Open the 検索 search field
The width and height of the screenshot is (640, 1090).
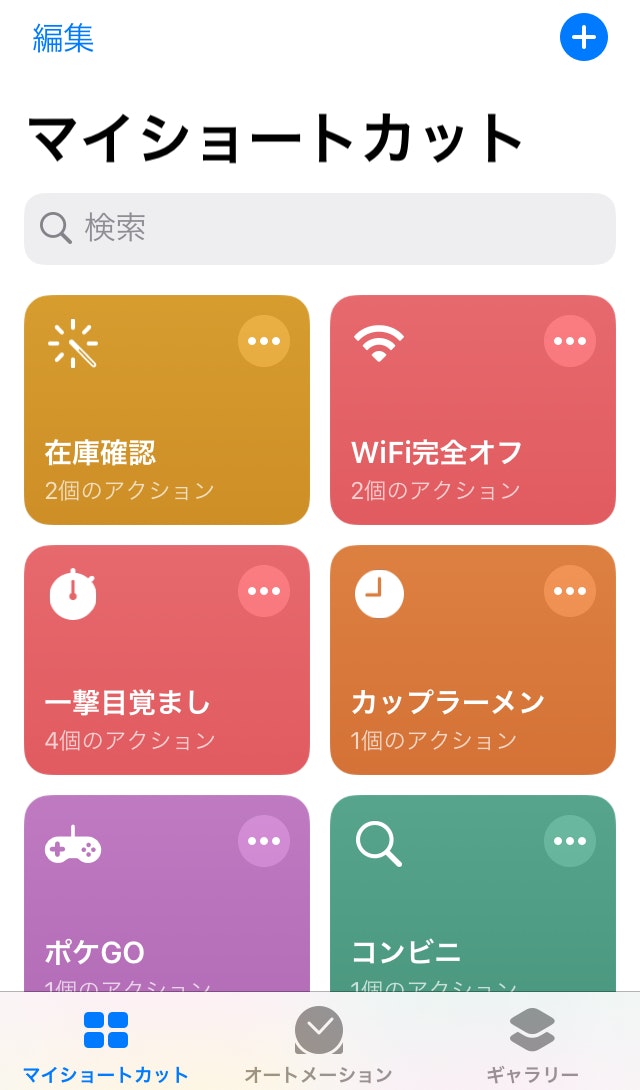(320, 229)
